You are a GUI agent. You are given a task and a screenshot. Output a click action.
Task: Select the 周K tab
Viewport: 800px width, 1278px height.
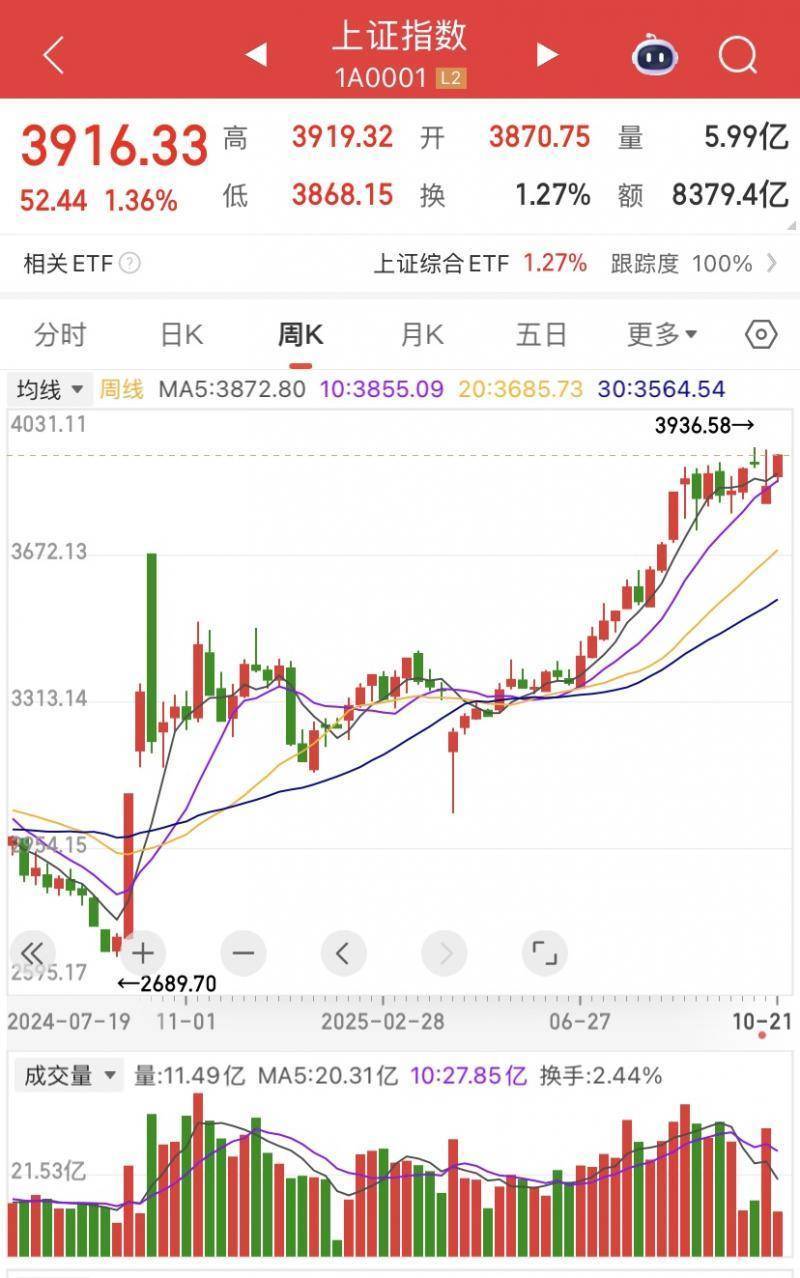[x=300, y=334]
